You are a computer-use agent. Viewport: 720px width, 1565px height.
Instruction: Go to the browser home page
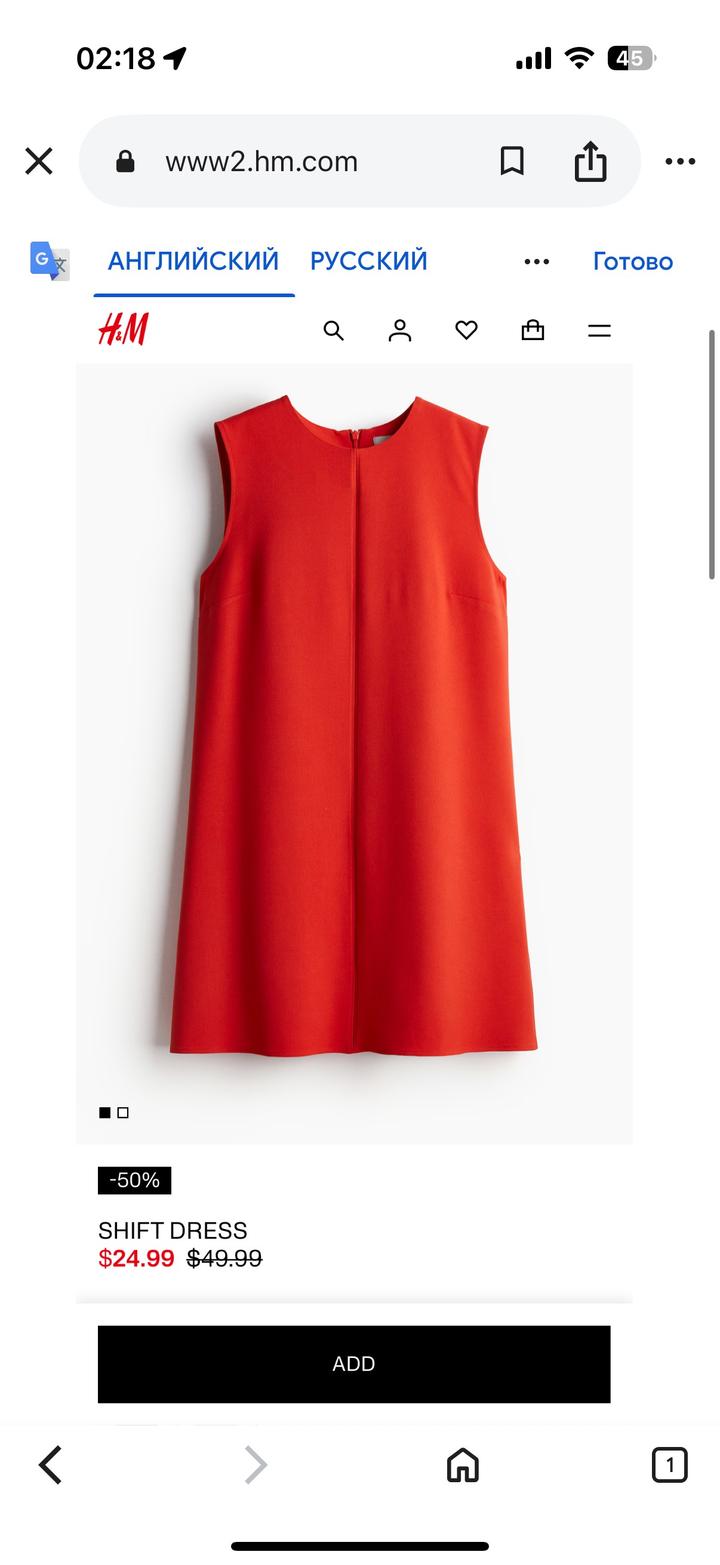click(462, 1465)
